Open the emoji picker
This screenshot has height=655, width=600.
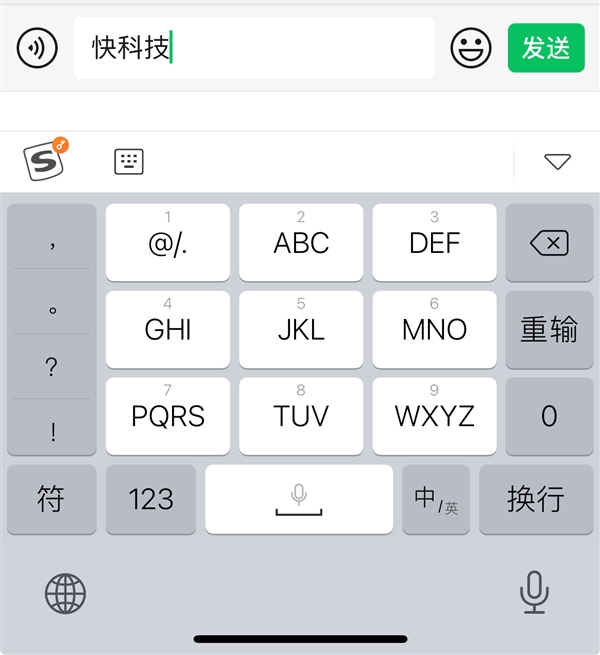471,48
